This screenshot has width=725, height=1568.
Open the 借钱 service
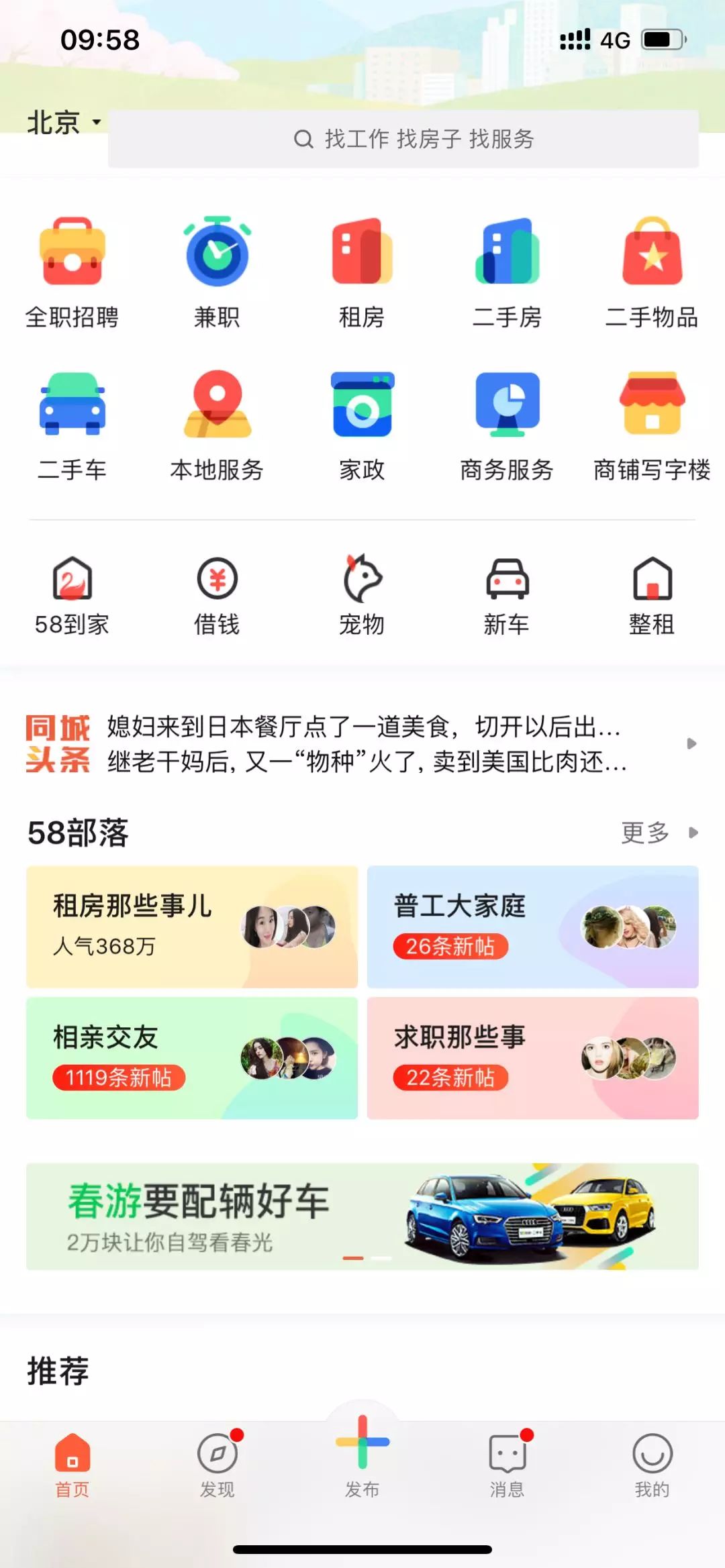click(x=217, y=594)
